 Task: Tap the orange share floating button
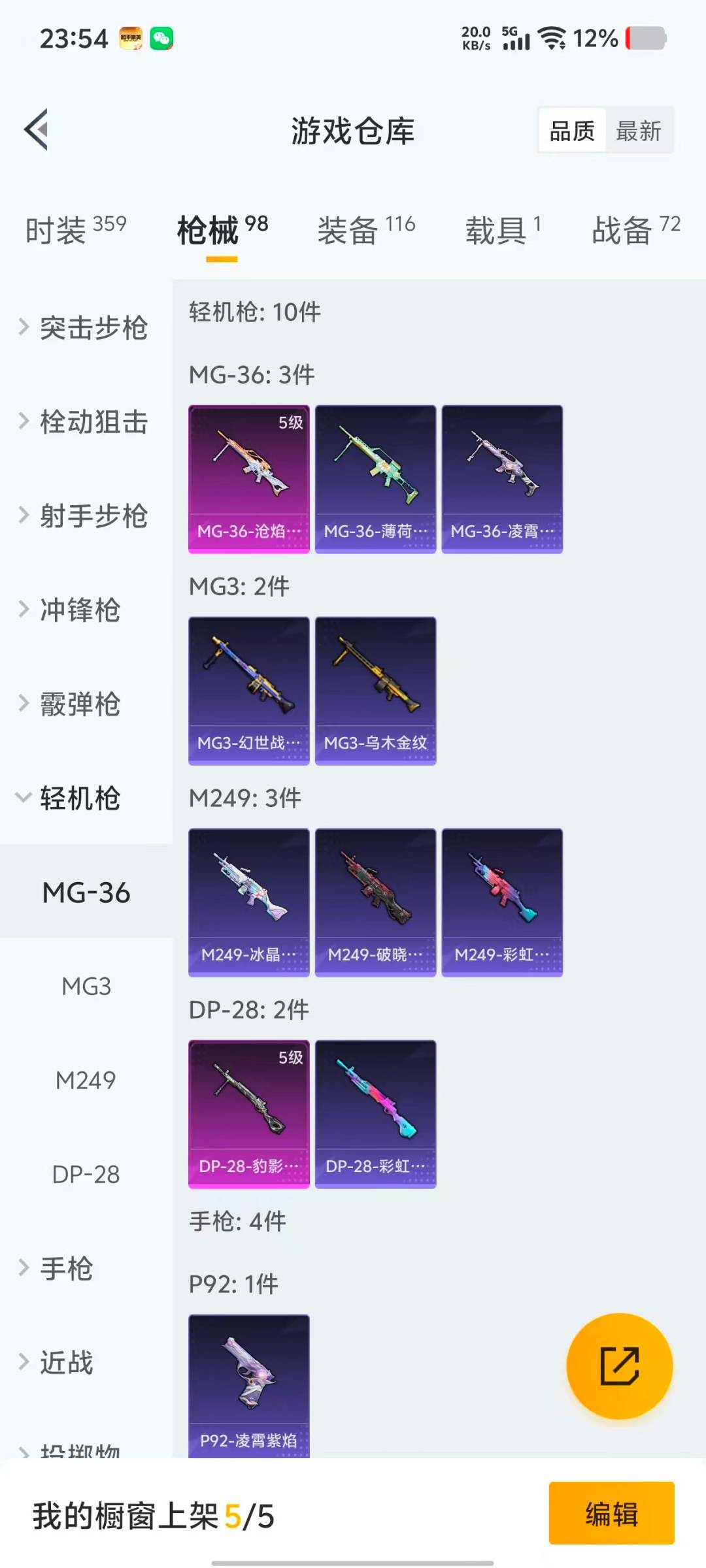619,1366
